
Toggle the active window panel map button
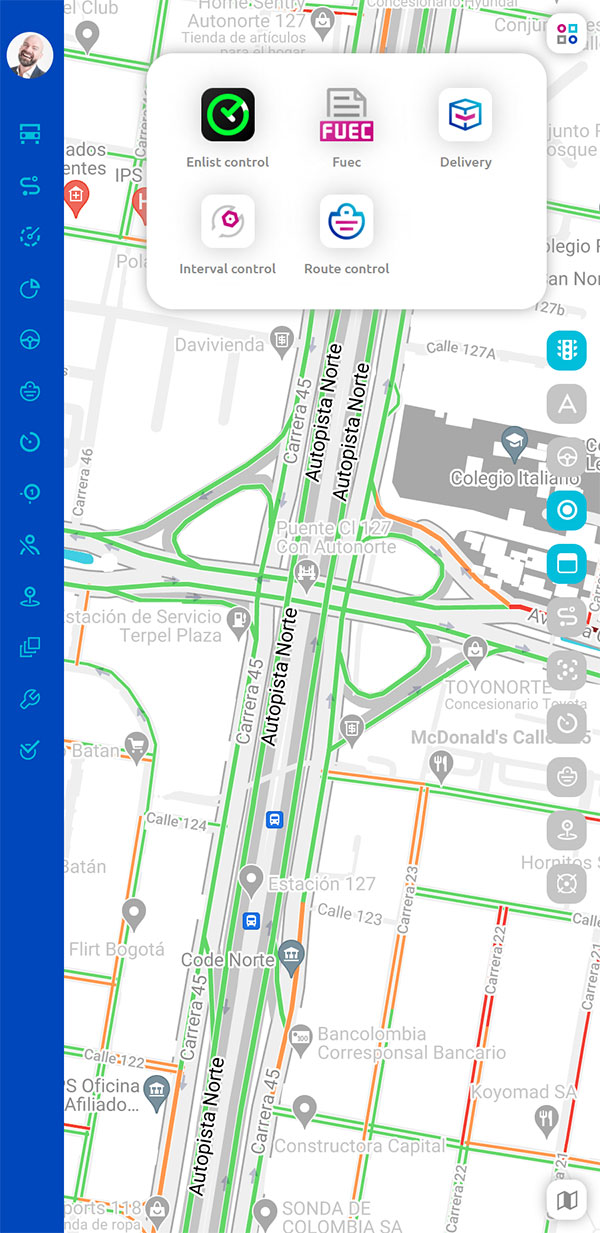click(x=567, y=564)
